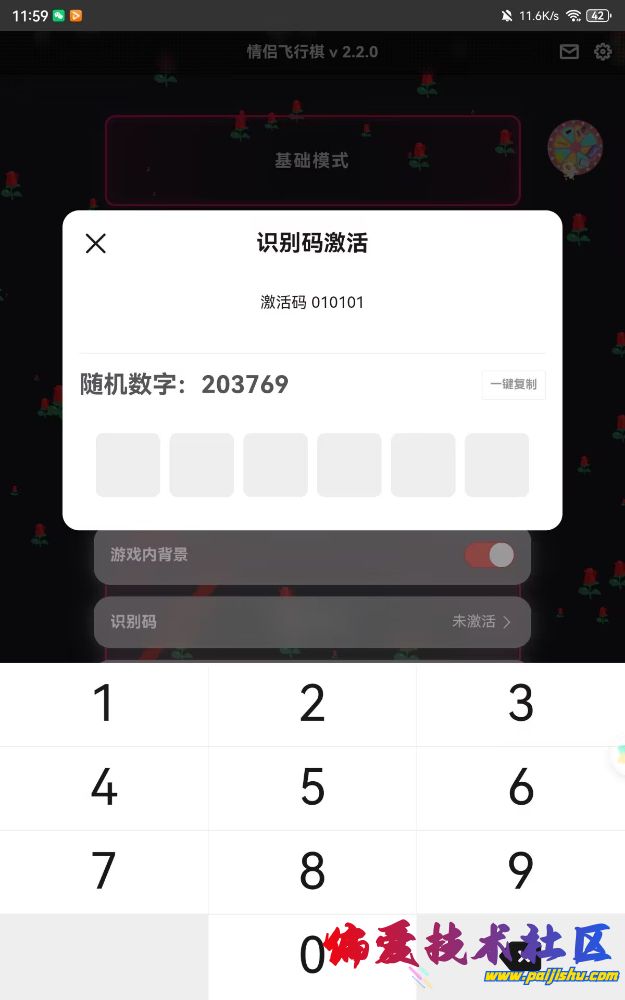Select digit 5 on the number pad
Viewport: 625px width, 1000px height.
tap(312, 788)
